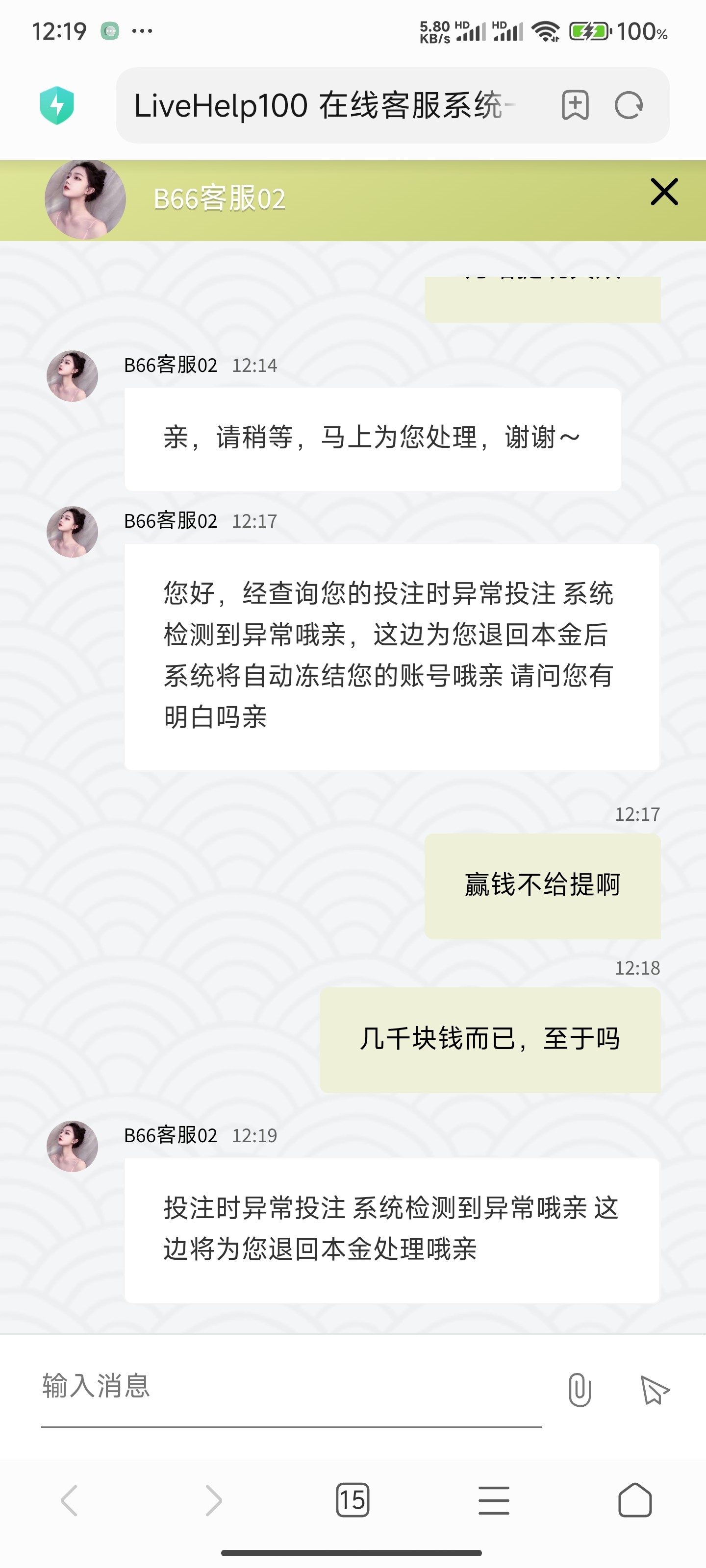This screenshot has height=1568, width=706.
Task: Open the browser menu with the hamburger icon
Action: pyautogui.click(x=494, y=1500)
